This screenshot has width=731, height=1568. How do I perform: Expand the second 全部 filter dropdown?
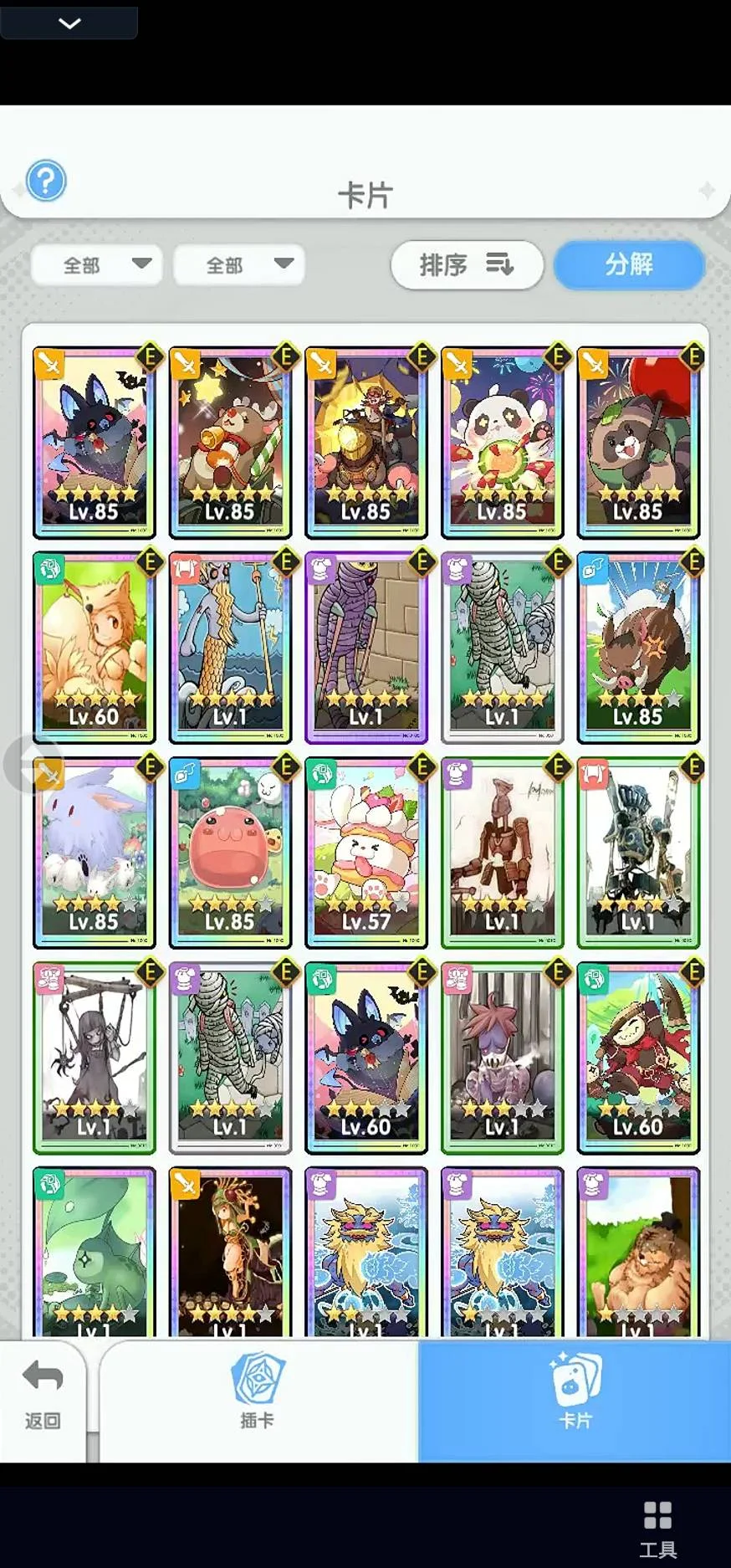(x=239, y=265)
